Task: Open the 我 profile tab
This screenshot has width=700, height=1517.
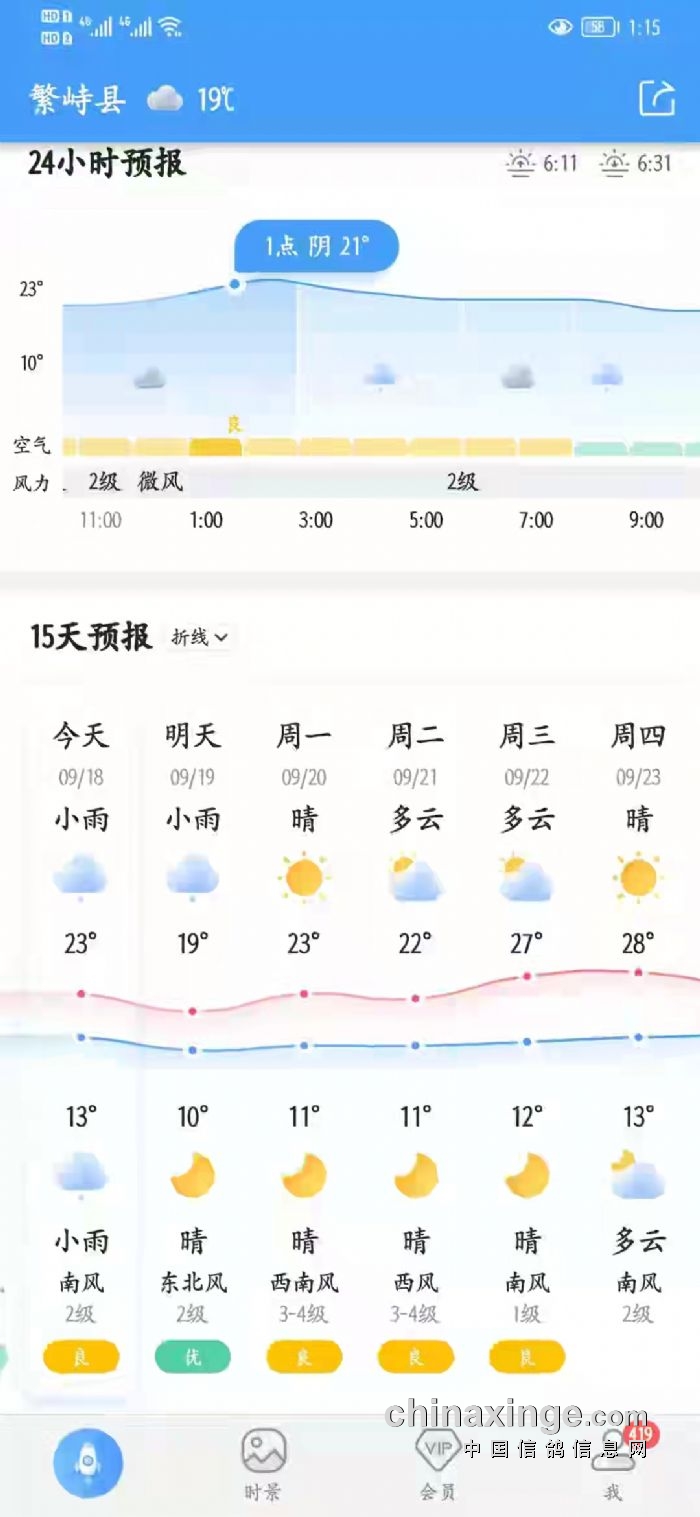Action: pos(613,1464)
